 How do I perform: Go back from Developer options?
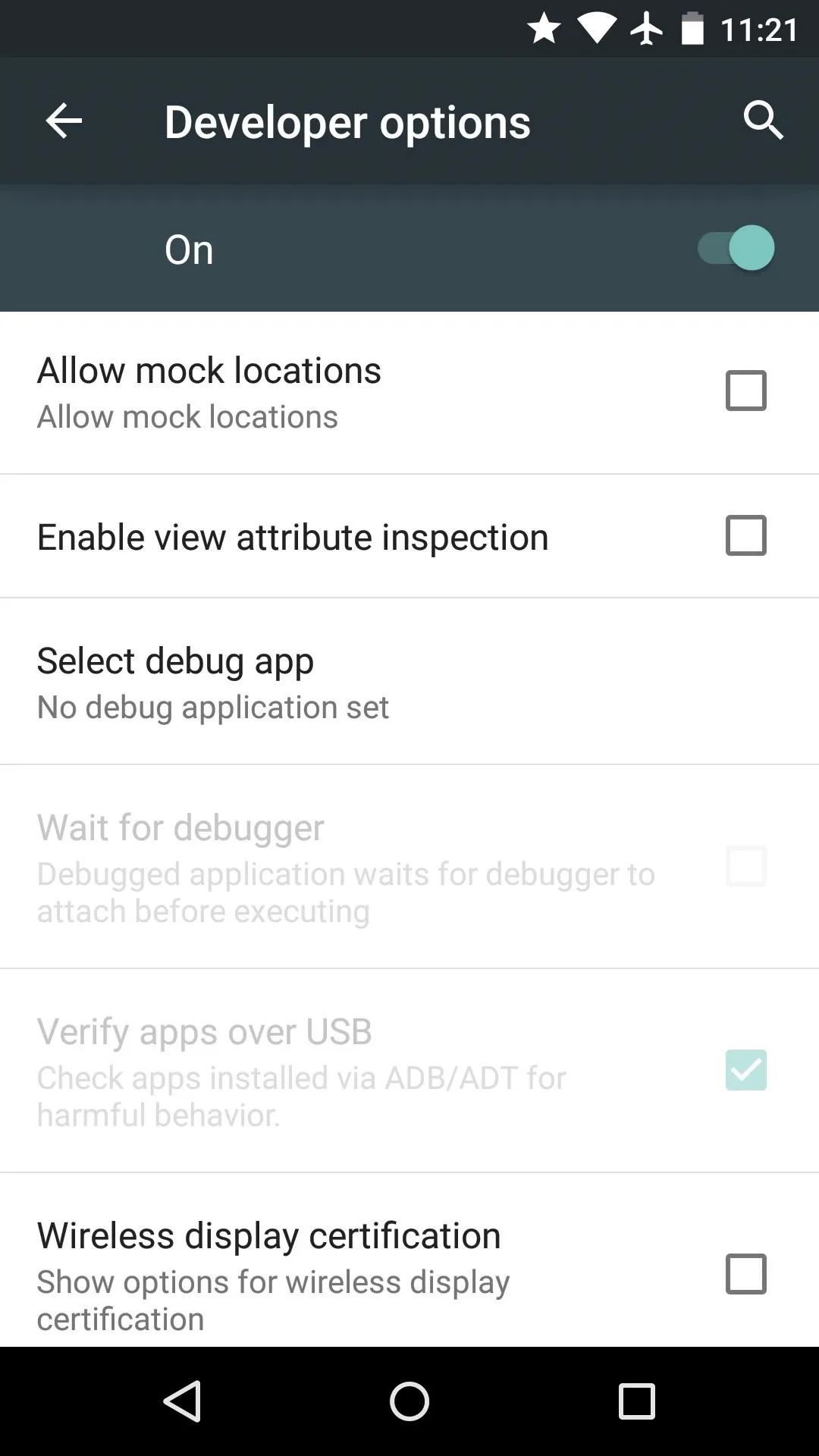[x=64, y=121]
